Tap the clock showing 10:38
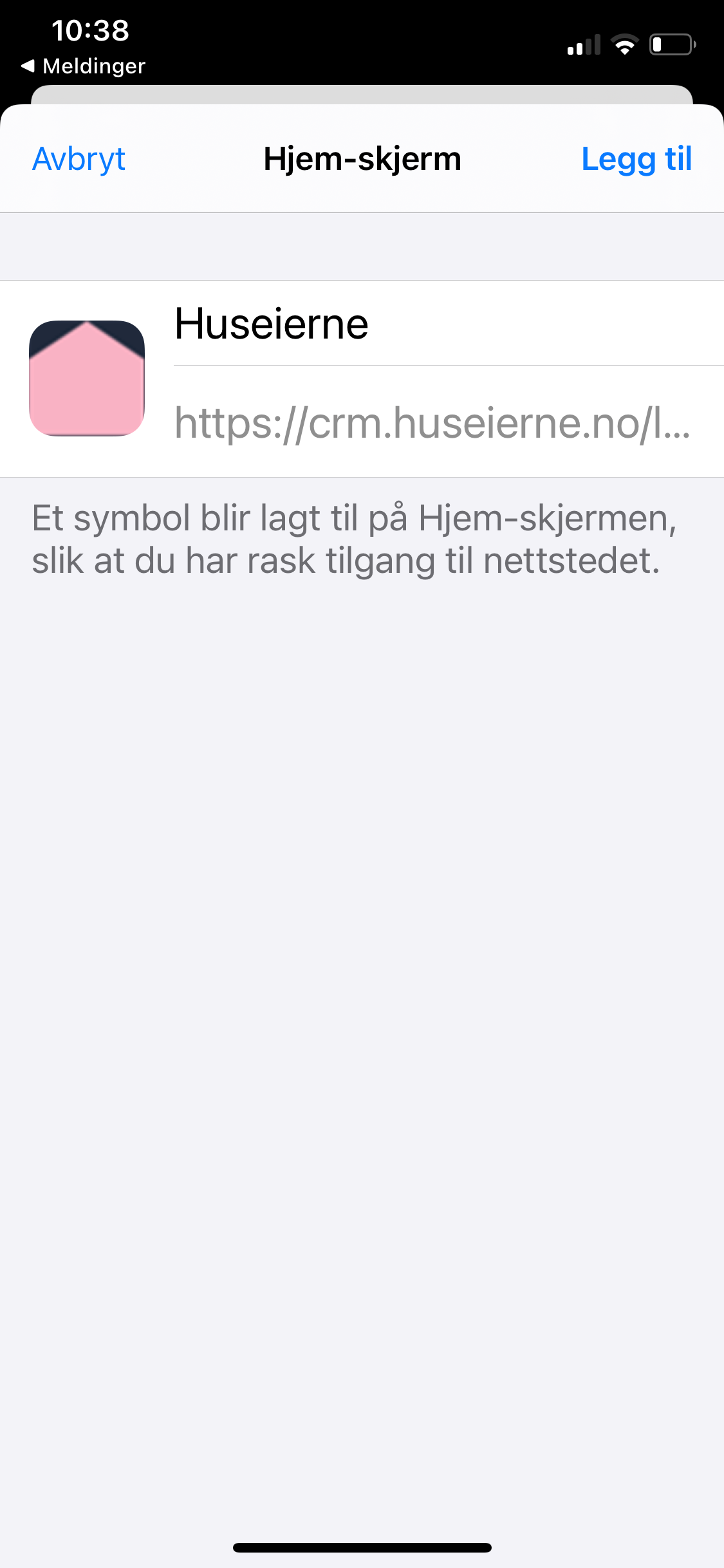 coord(89,30)
